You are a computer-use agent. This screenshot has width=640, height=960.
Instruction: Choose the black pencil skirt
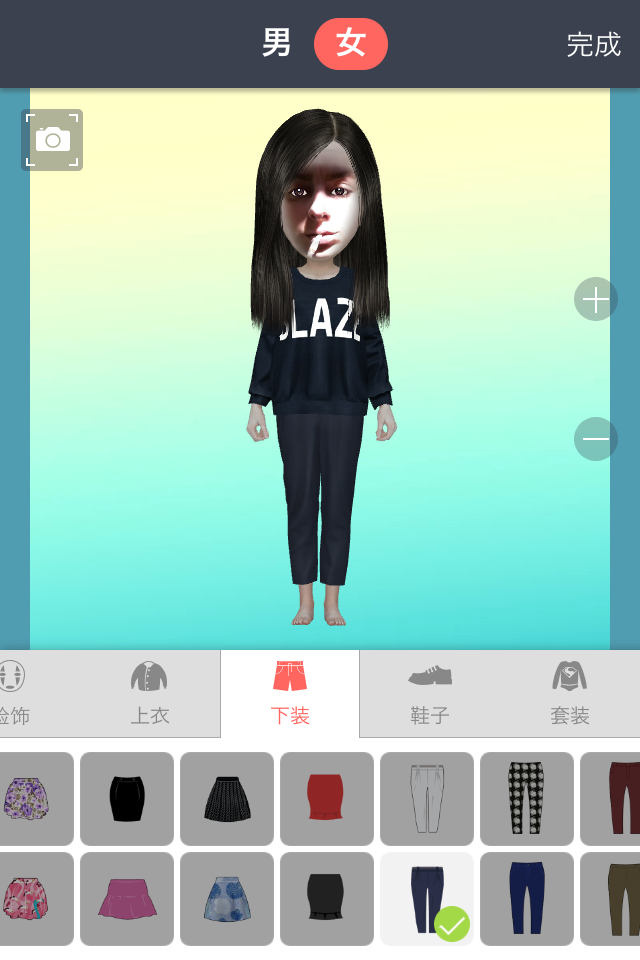tap(127, 799)
